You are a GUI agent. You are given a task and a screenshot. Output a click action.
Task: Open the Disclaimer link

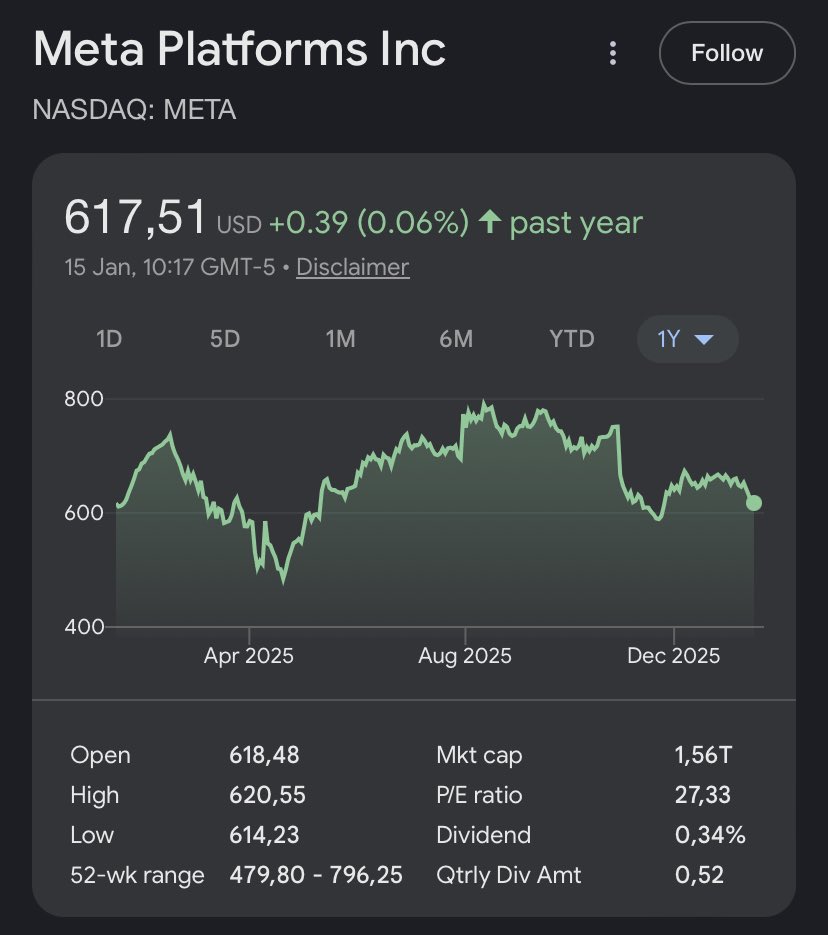[x=352, y=267]
